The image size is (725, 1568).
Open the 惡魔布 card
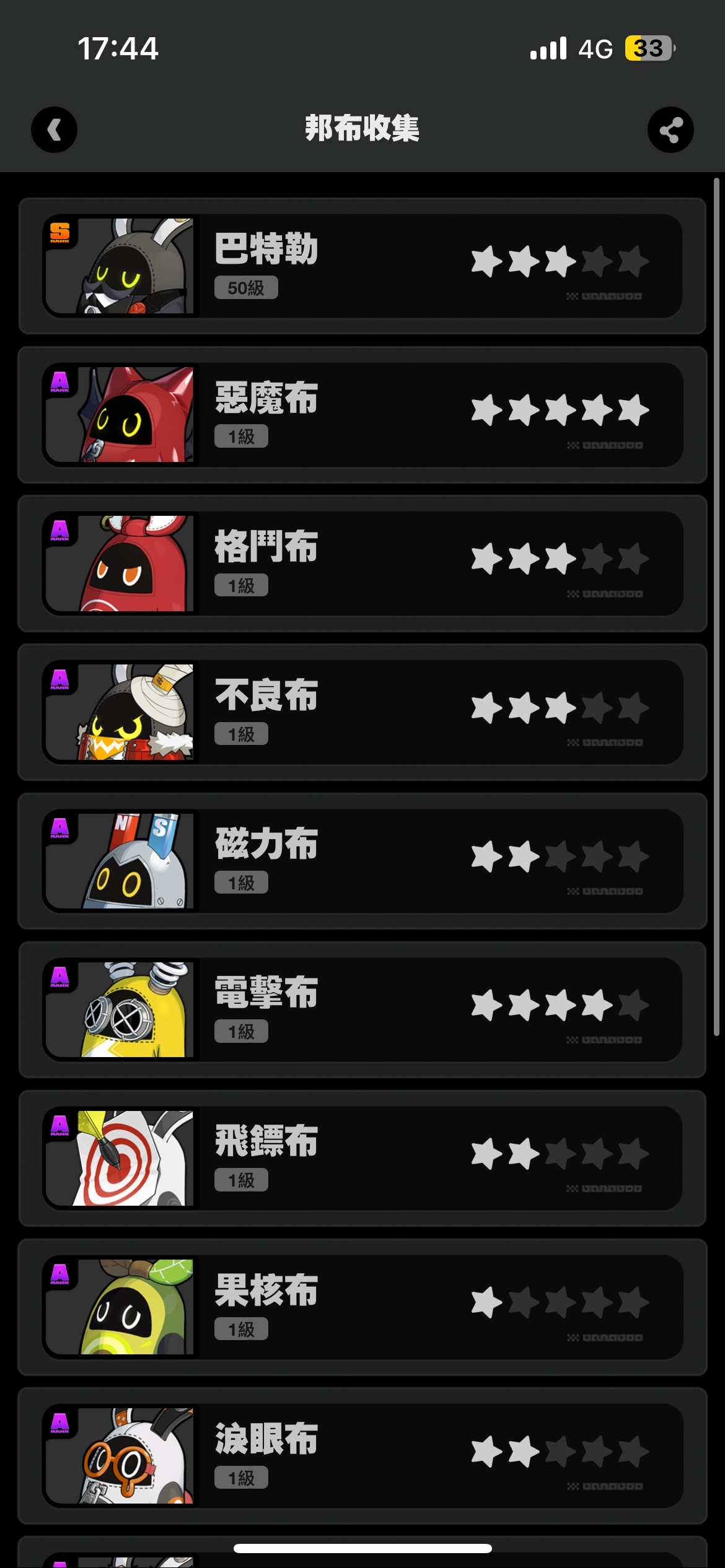[x=362, y=415]
